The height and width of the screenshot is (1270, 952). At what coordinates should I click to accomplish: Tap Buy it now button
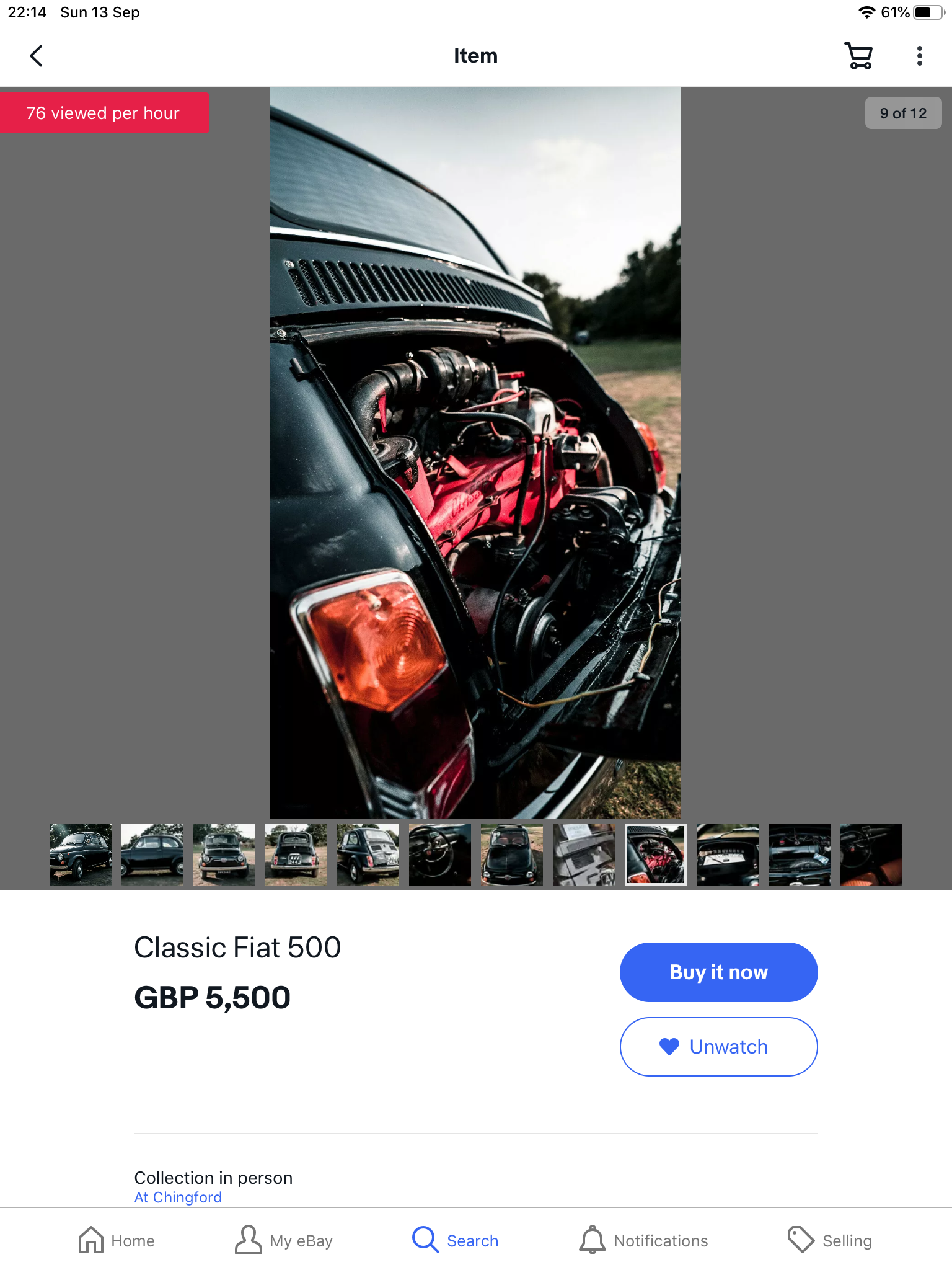[718, 972]
